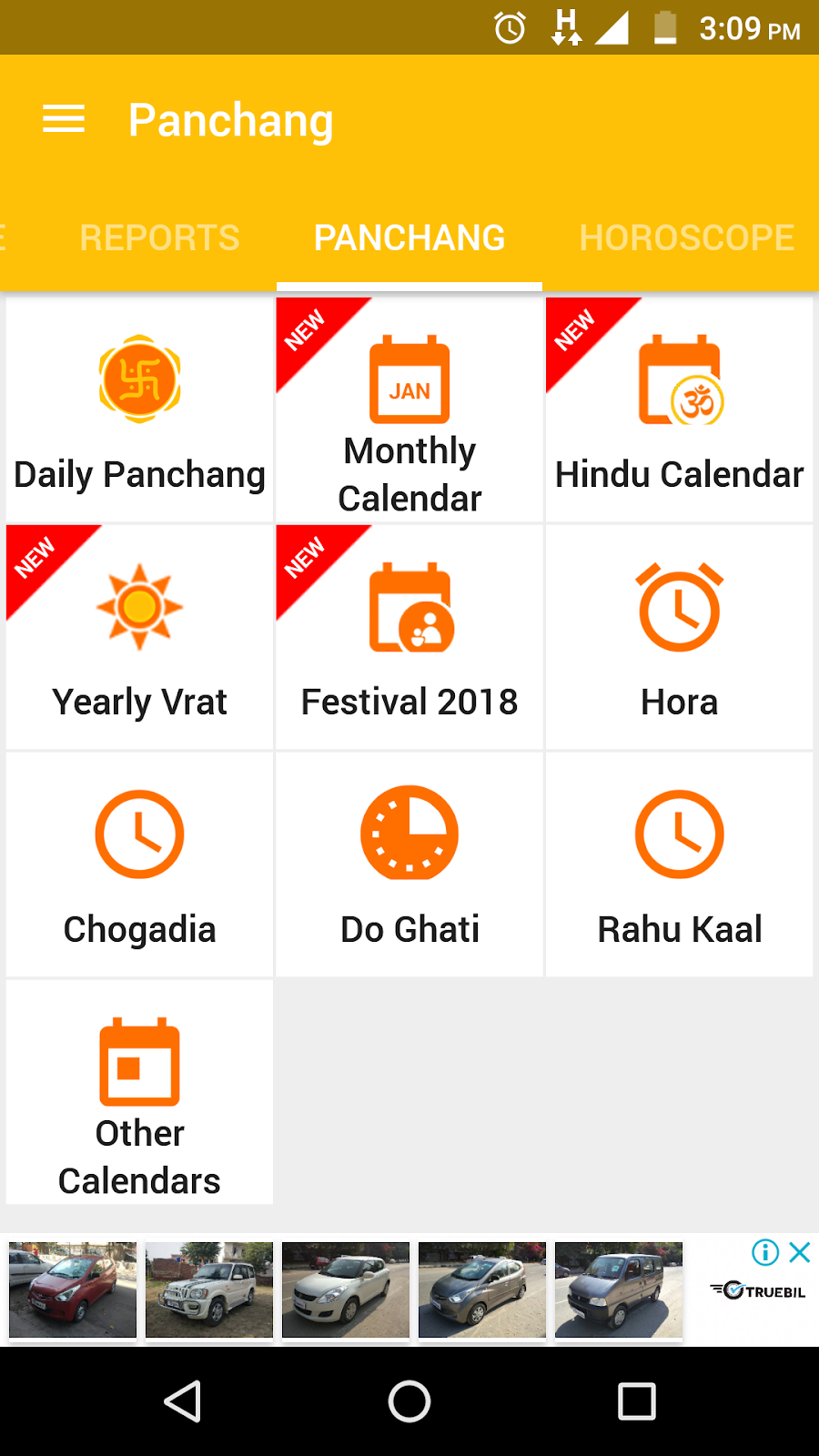Switch to the Reports tab
Screen dimensions: 819x1456
coord(160,238)
